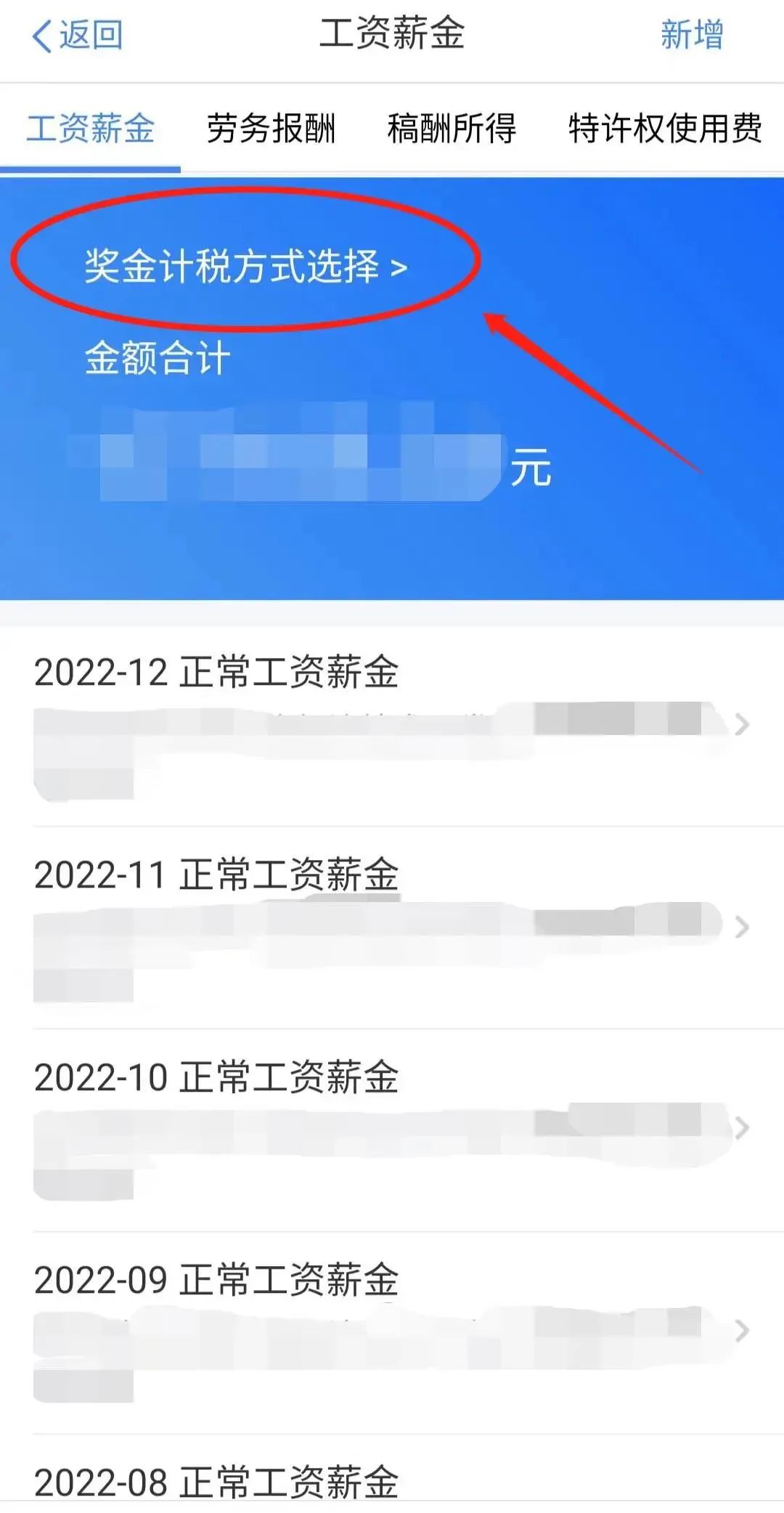The width and height of the screenshot is (784, 1513).
Task: View the 2022-09 正常工资薪金 entry
Action: (392, 1333)
